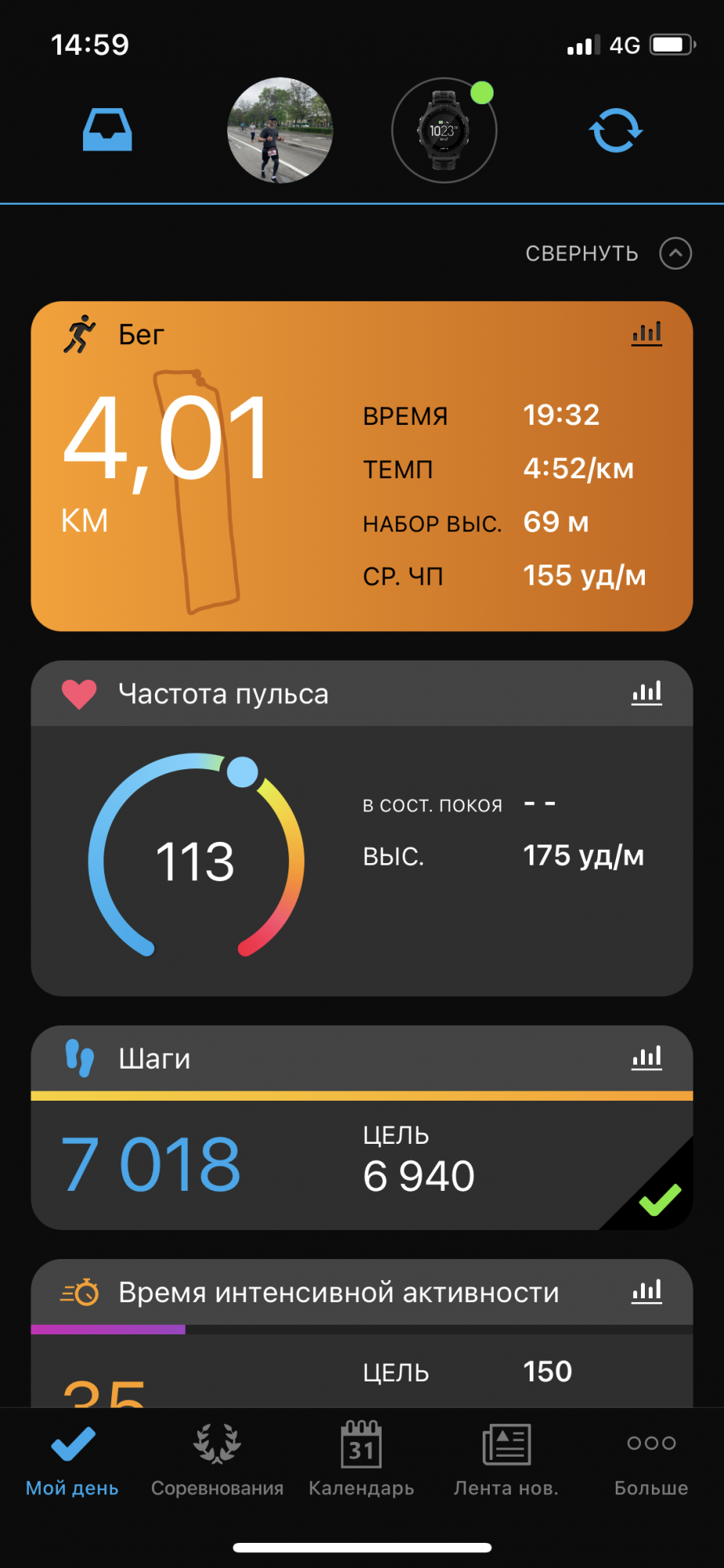
Task: Open the inbox tray icon
Action: coord(107,130)
